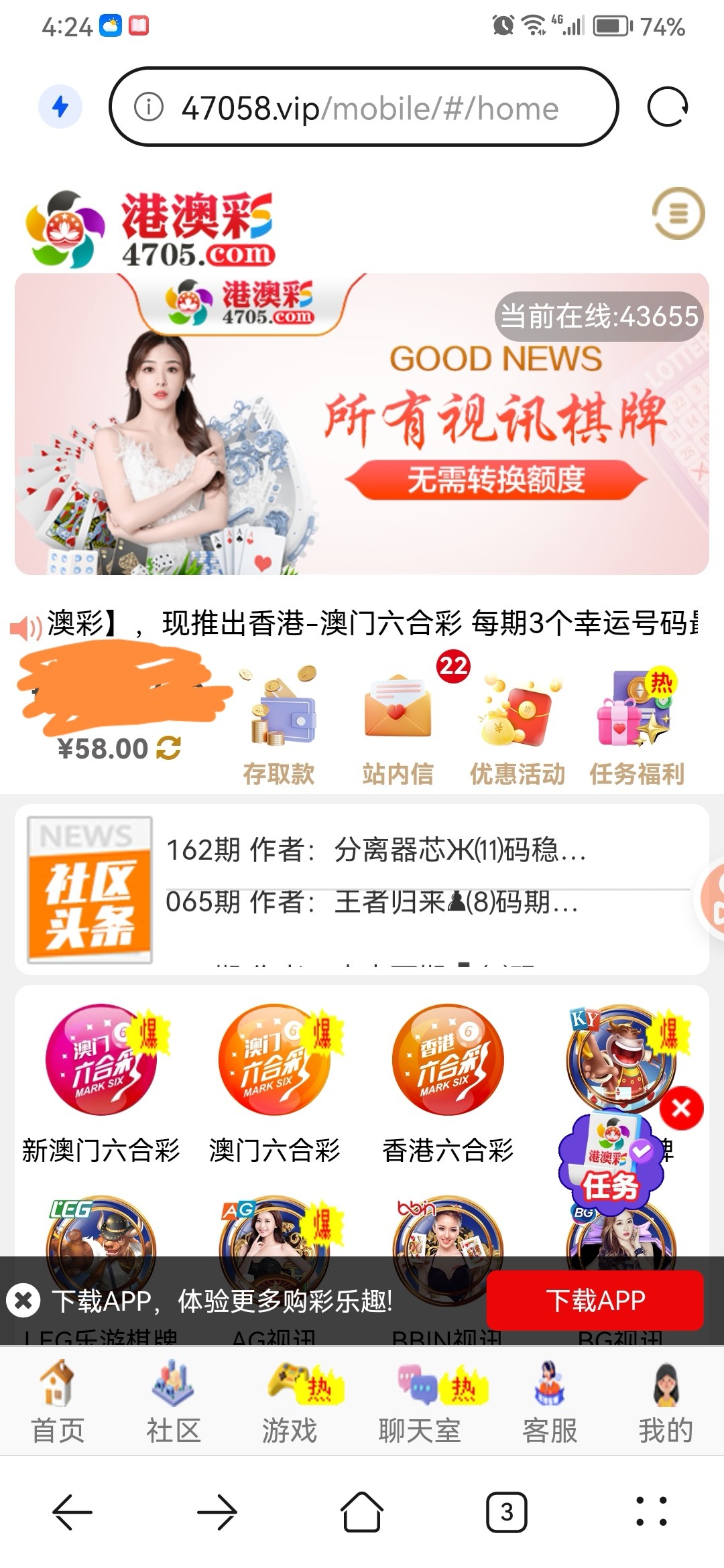Open the 162期 community post
The height and width of the screenshot is (1568, 724).
[x=375, y=850]
